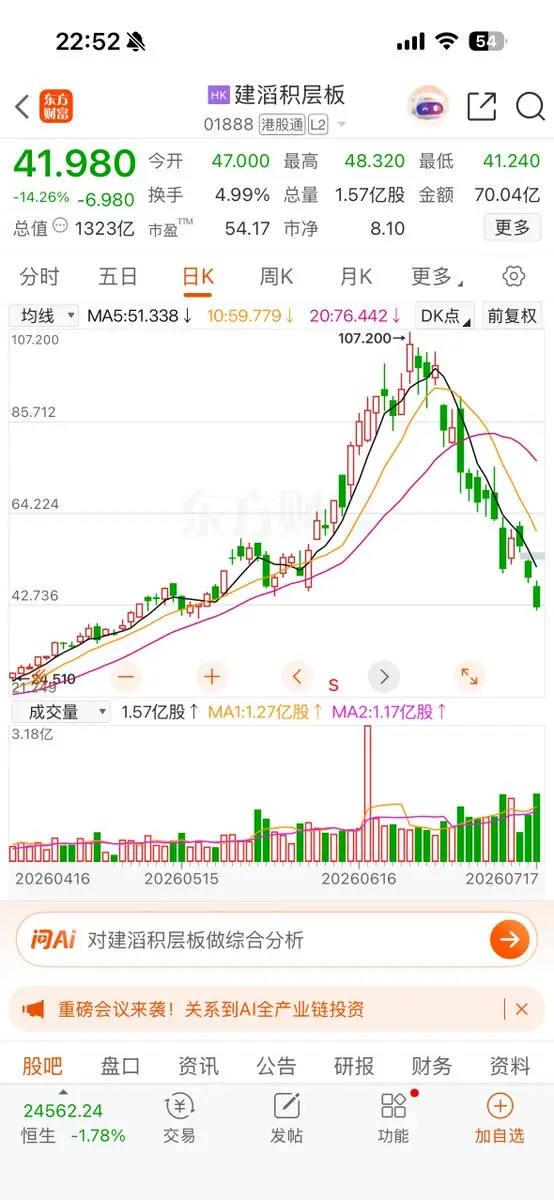
Task: Open chart settings gear icon
Action: pos(514,277)
